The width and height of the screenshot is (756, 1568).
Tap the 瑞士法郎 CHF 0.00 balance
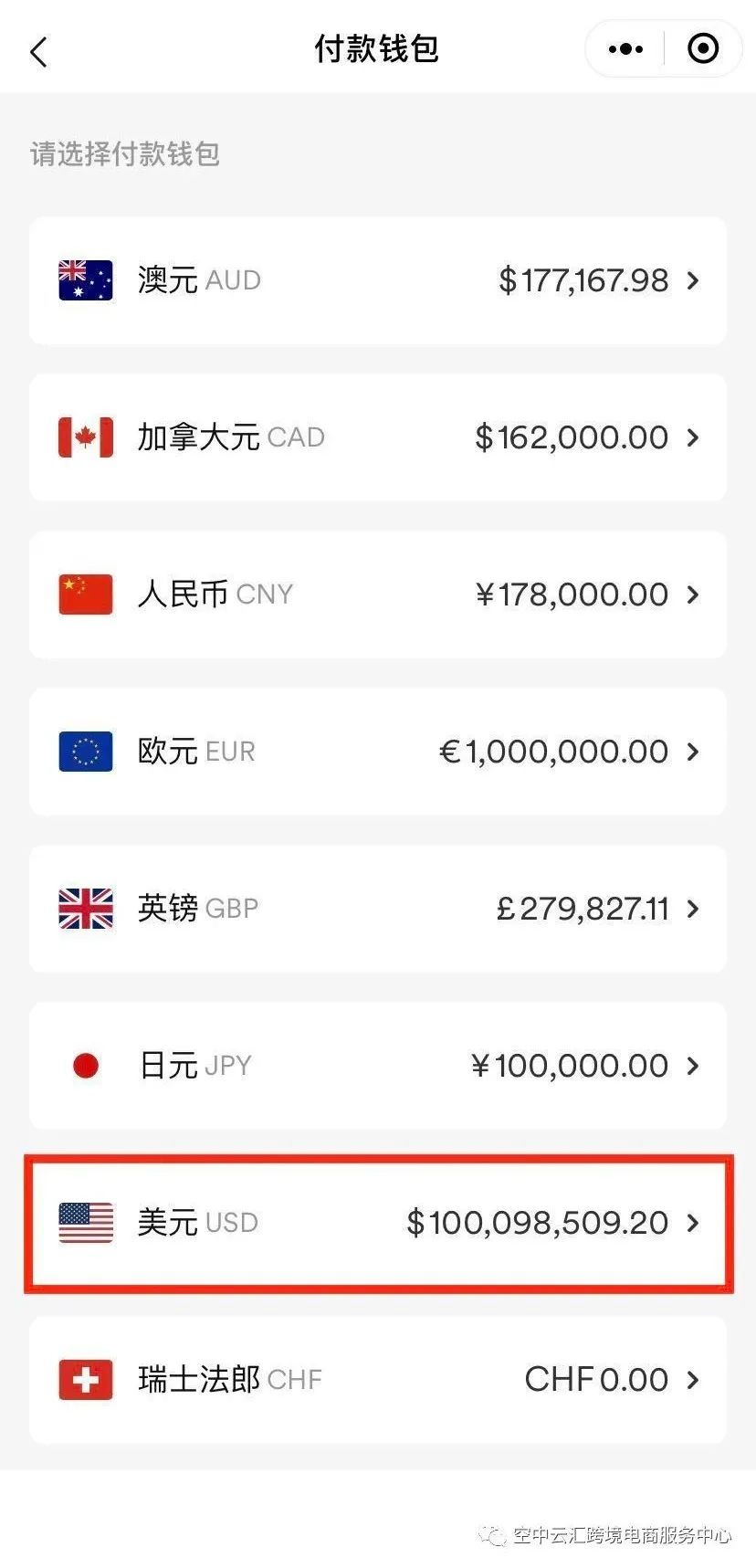tap(598, 1380)
